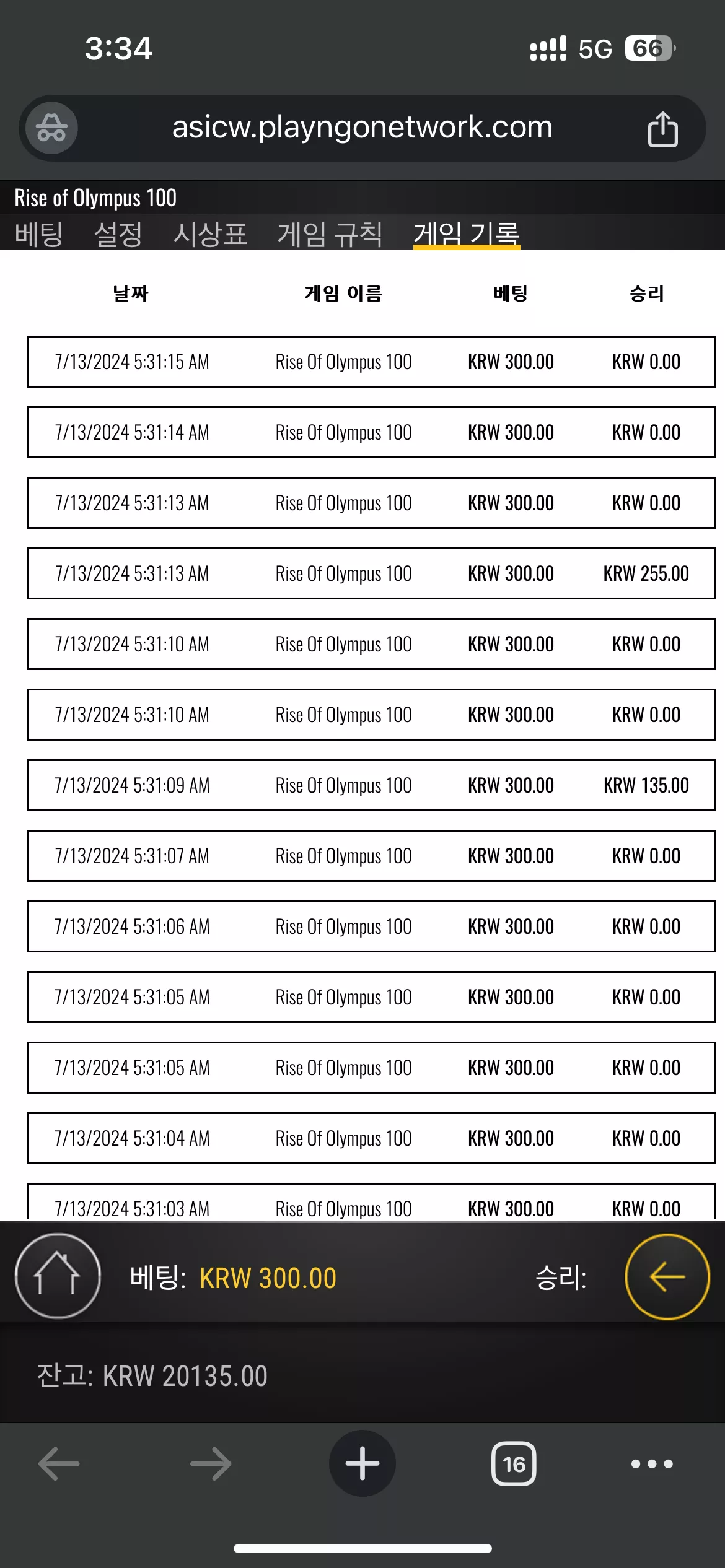Tap the asicw.playngonetwork.com address field

click(x=362, y=128)
